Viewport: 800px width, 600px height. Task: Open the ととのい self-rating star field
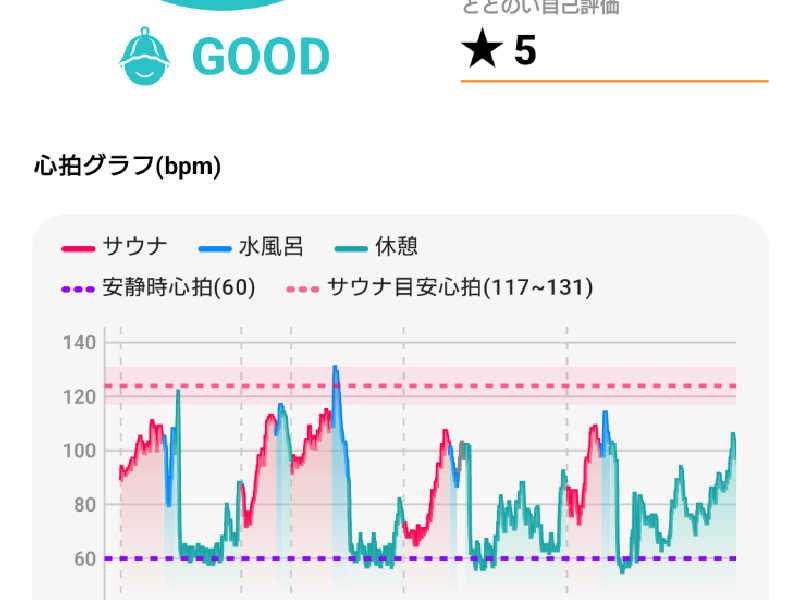pyautogui.click(x=612, y=52)
